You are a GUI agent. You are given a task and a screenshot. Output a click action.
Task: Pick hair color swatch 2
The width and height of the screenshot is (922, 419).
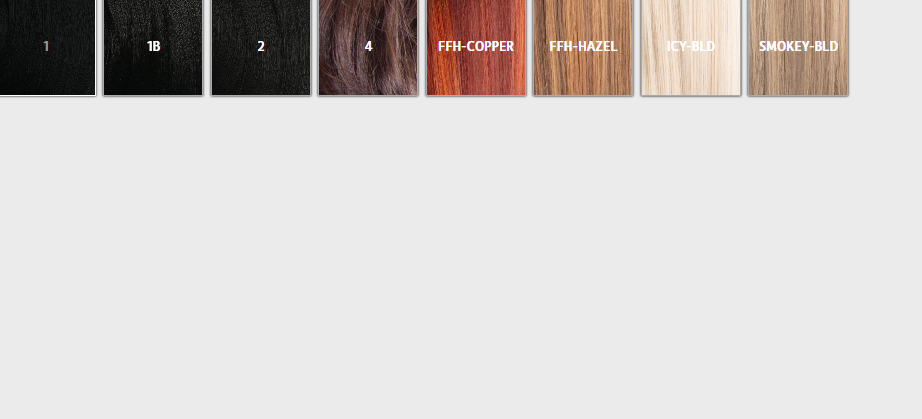coord(261,46)
